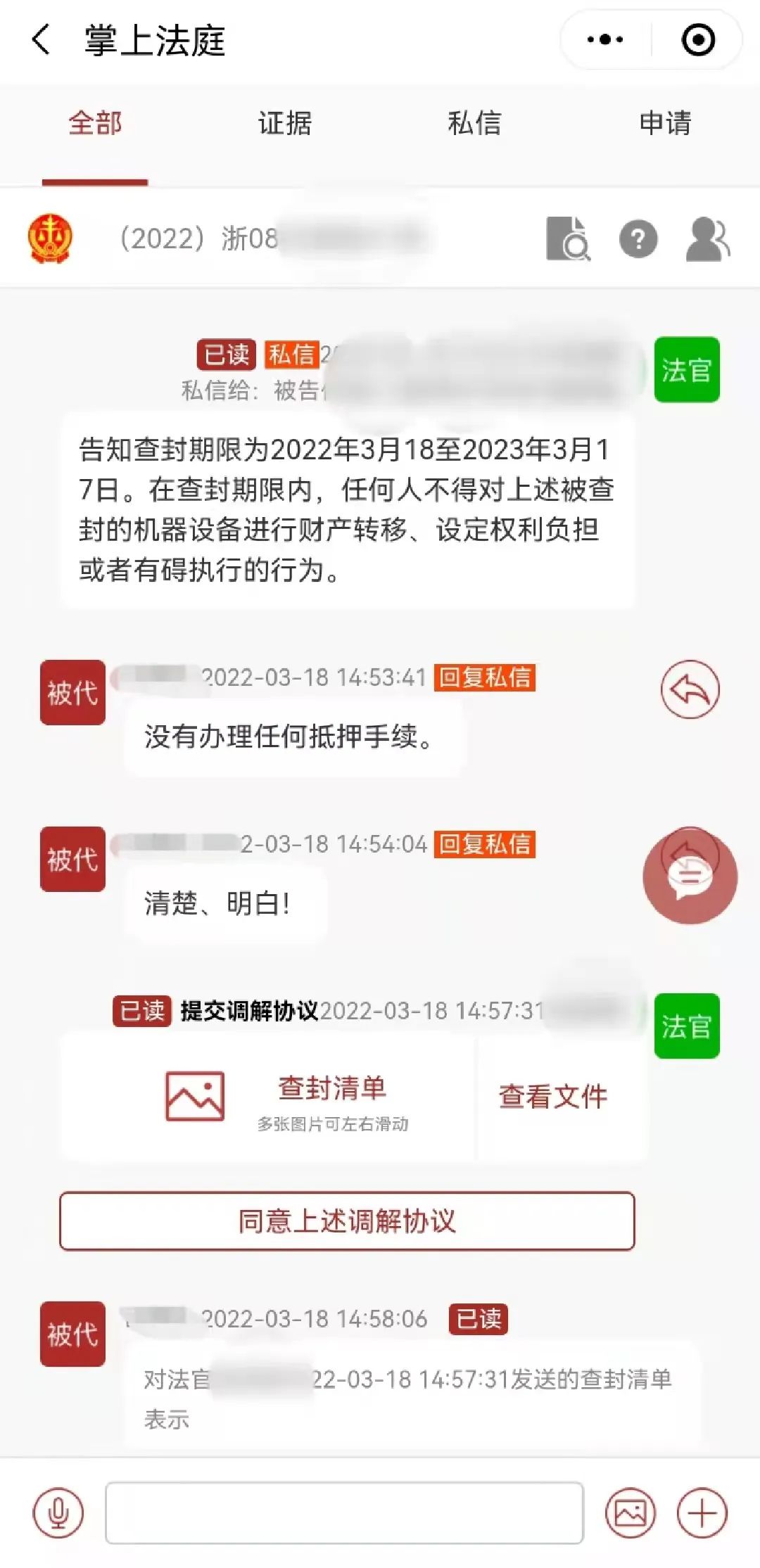Switch to the 私信 tab
The image size is (760, 1568).
tap(474, 124)
